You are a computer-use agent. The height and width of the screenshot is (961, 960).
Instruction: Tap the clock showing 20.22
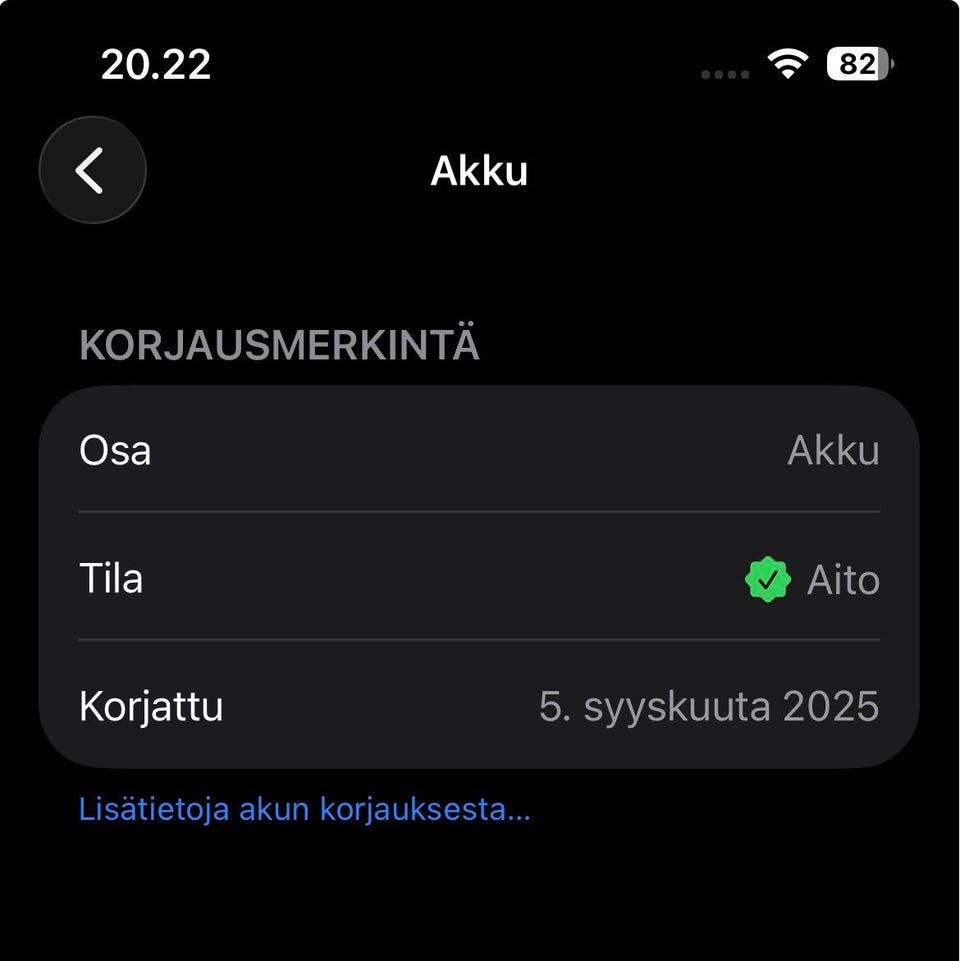155,65
